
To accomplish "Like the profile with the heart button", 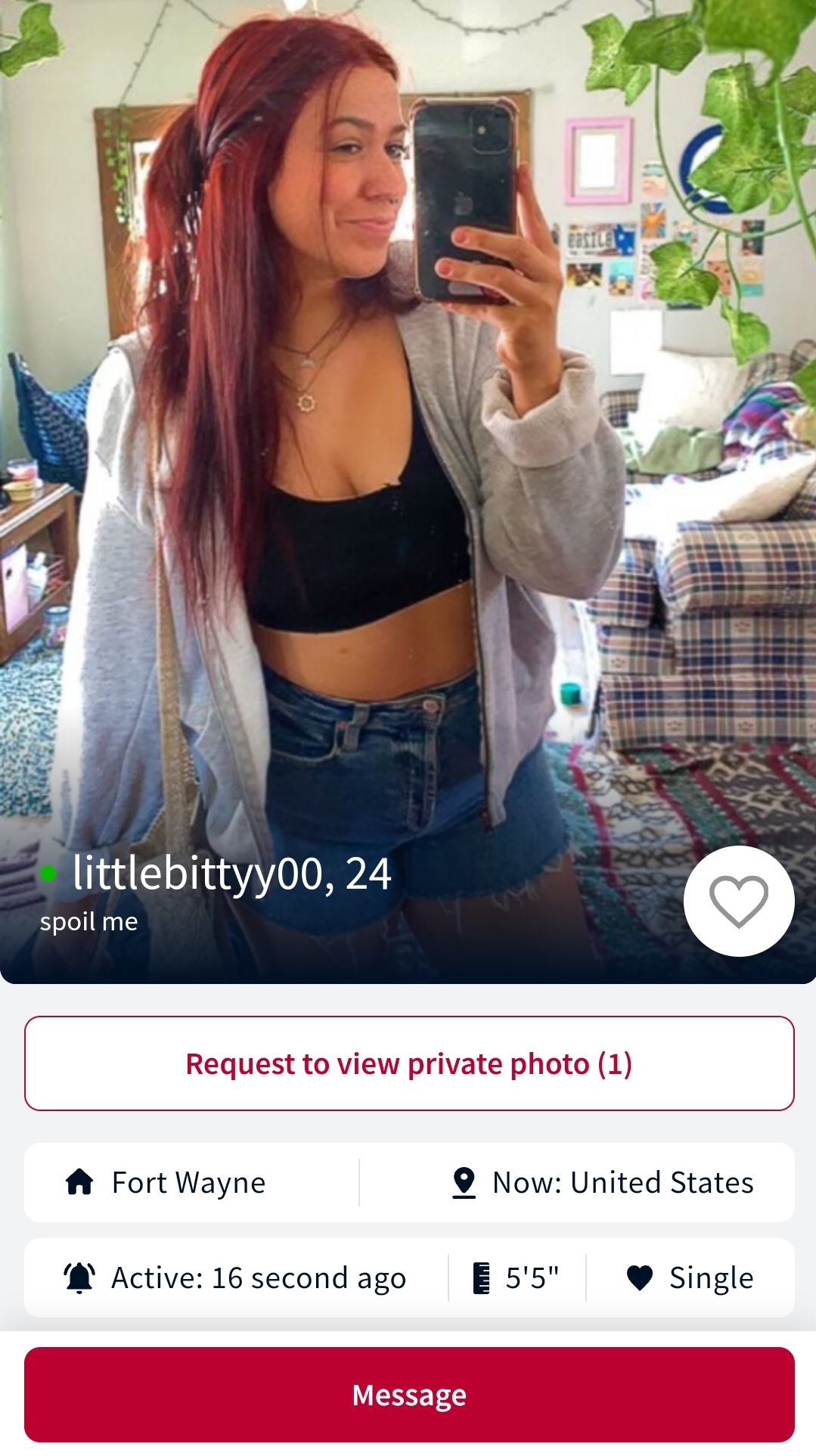I will point(739,901).
